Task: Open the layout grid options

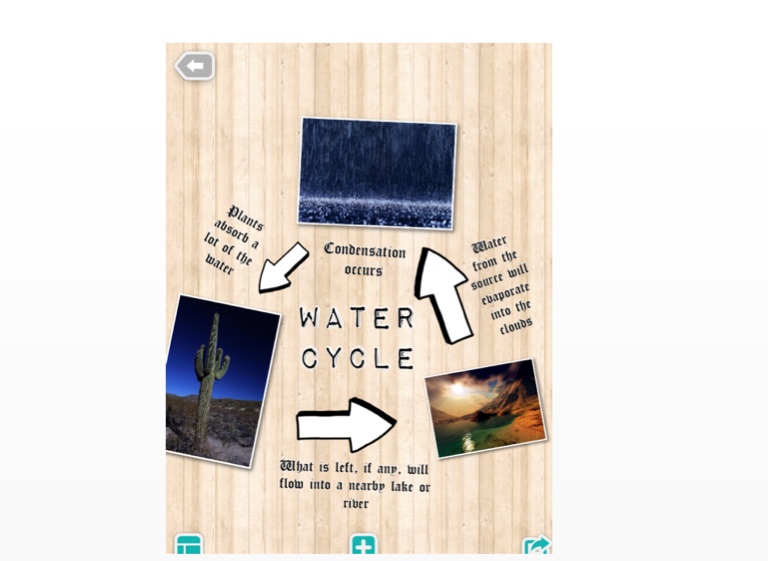Action: click(x=188, y=545)
